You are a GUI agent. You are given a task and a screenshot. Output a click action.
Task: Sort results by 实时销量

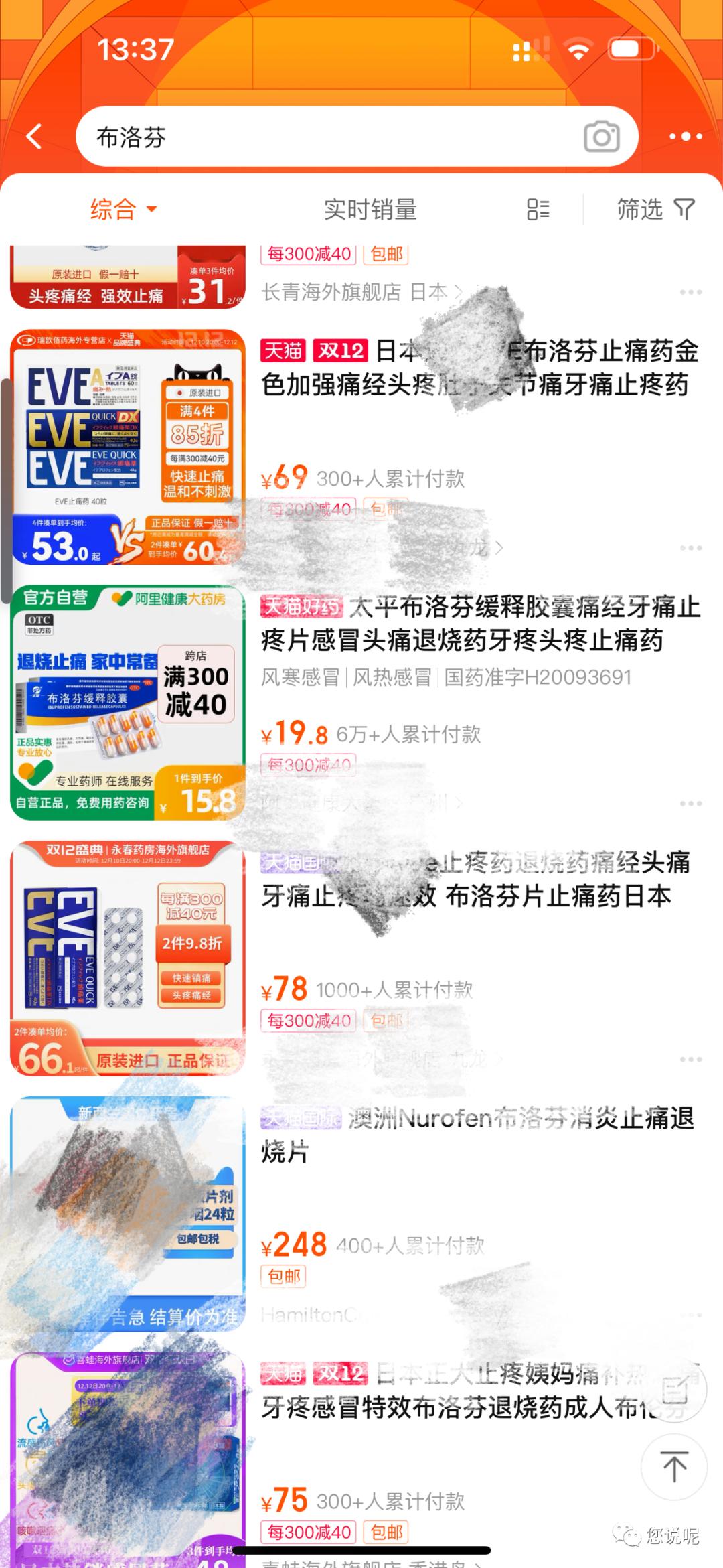point(370,210)
